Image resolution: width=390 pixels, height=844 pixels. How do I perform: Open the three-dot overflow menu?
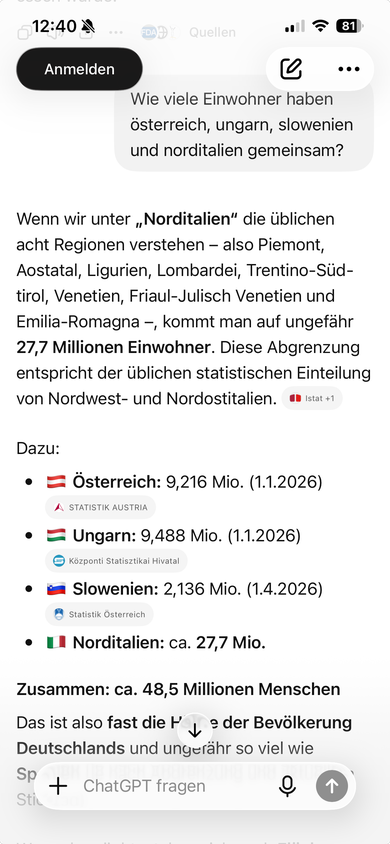[x=349, y=69]
